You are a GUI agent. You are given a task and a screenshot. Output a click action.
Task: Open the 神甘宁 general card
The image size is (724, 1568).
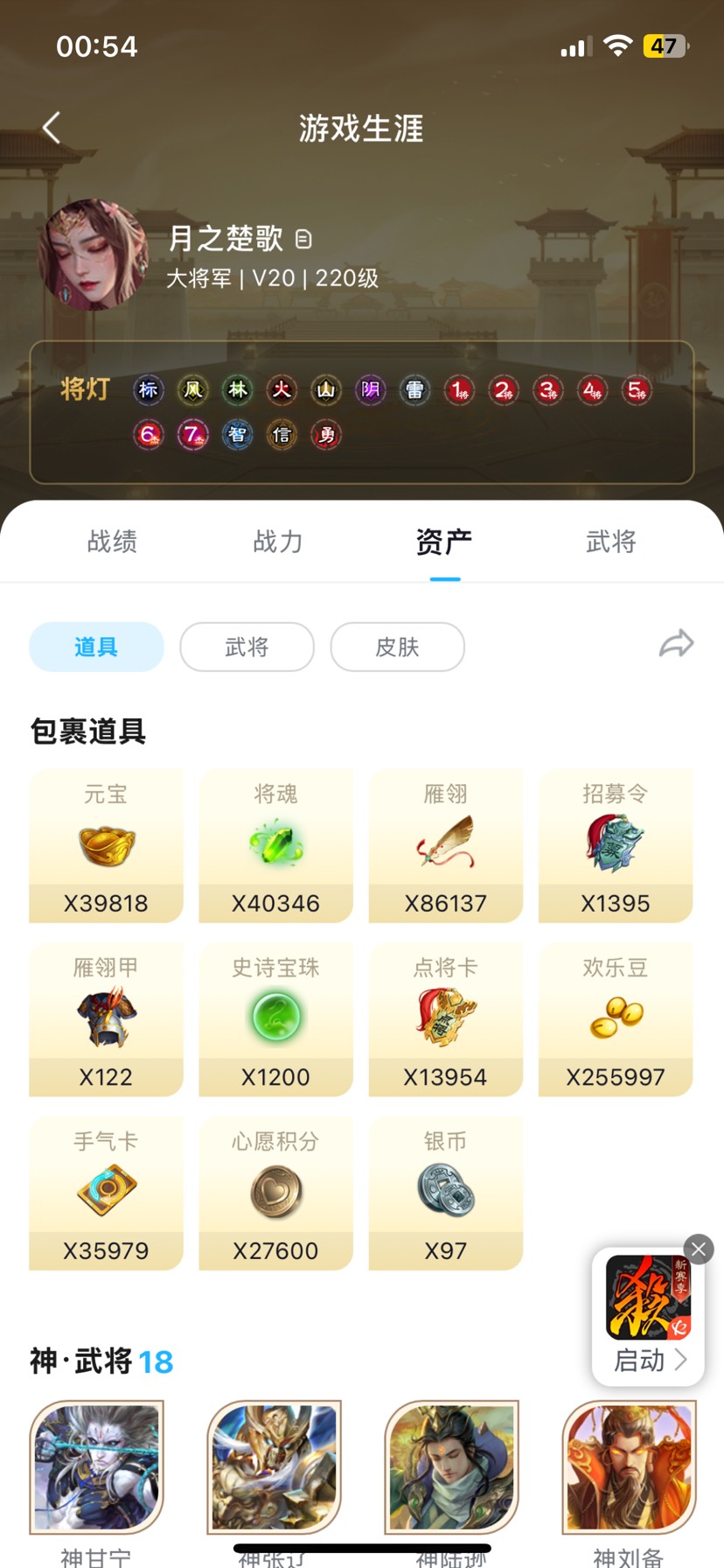coord(97,1466)
